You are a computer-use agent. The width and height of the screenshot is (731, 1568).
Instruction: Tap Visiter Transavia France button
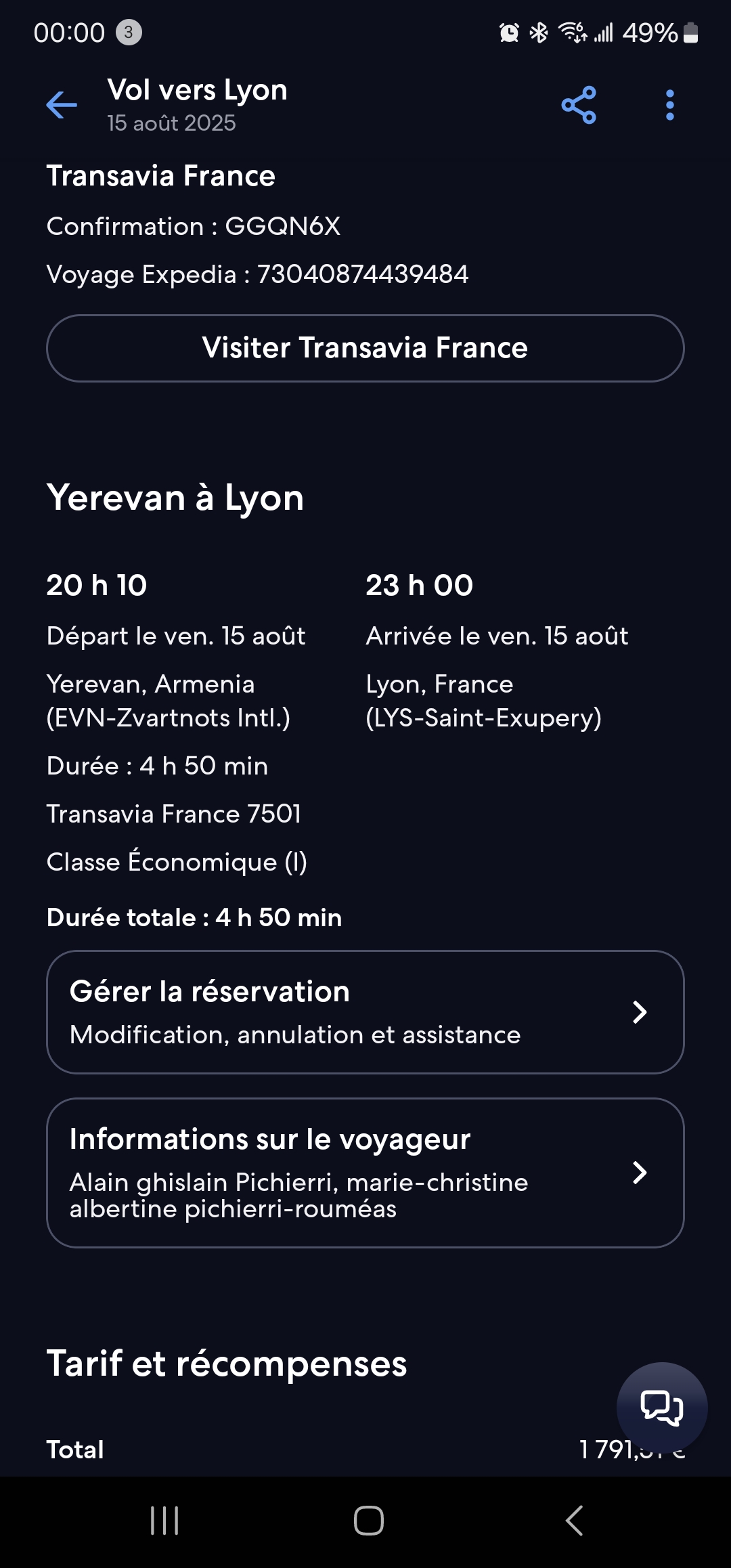pyautogui.click(x=365, y=348)
